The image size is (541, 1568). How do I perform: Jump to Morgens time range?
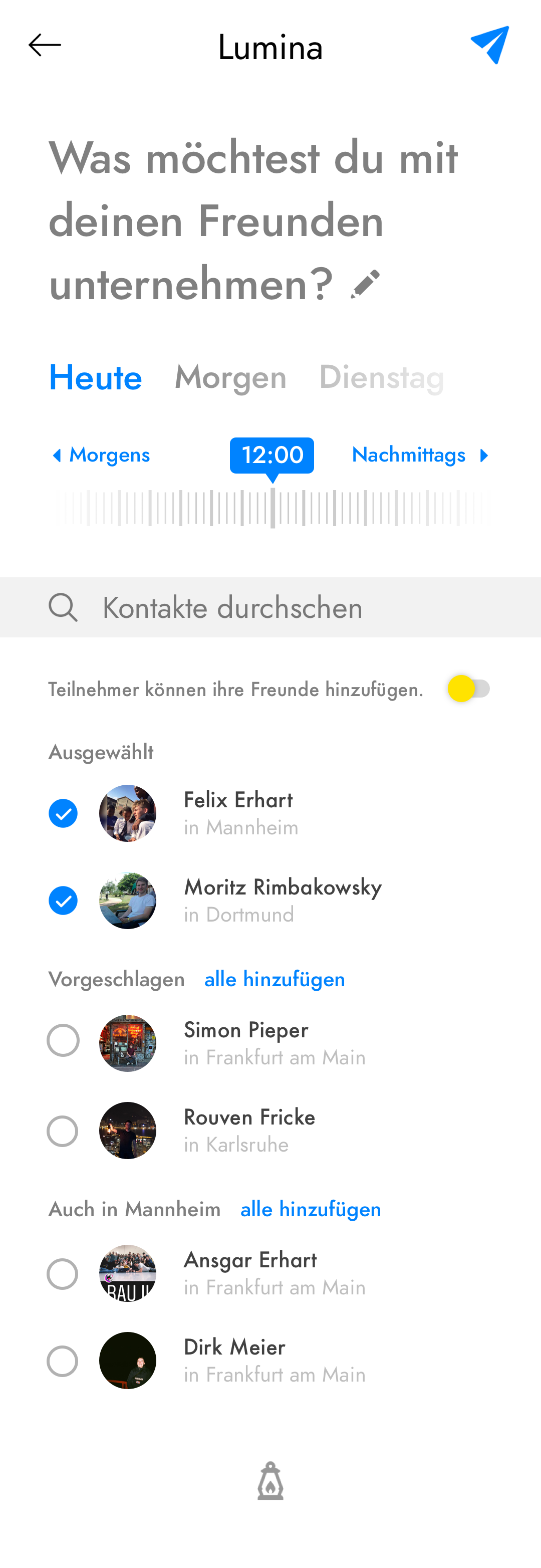[100, 455]
